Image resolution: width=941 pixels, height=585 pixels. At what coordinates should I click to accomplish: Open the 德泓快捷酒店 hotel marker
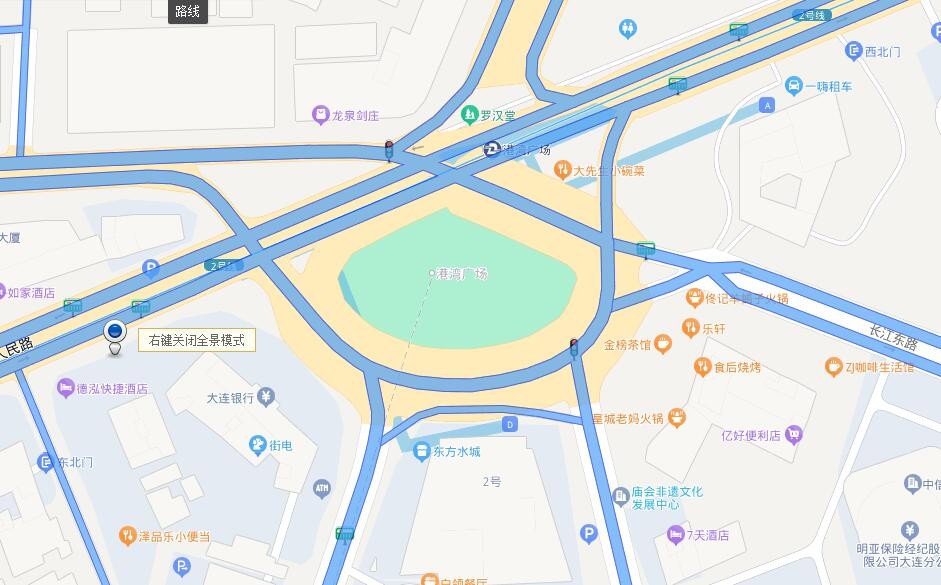click(66, 388)
